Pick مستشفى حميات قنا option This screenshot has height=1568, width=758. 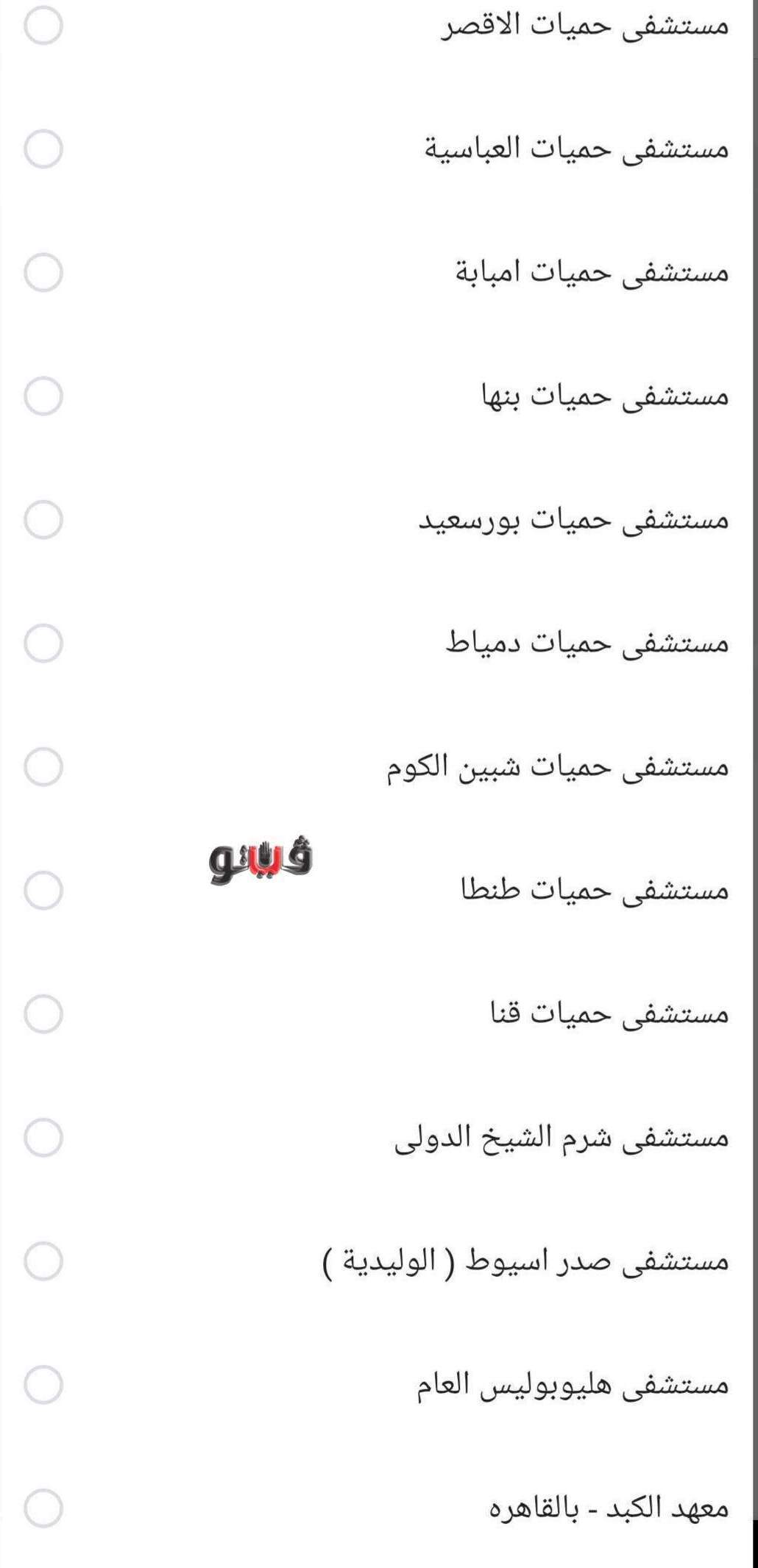tap(43, 1014)
